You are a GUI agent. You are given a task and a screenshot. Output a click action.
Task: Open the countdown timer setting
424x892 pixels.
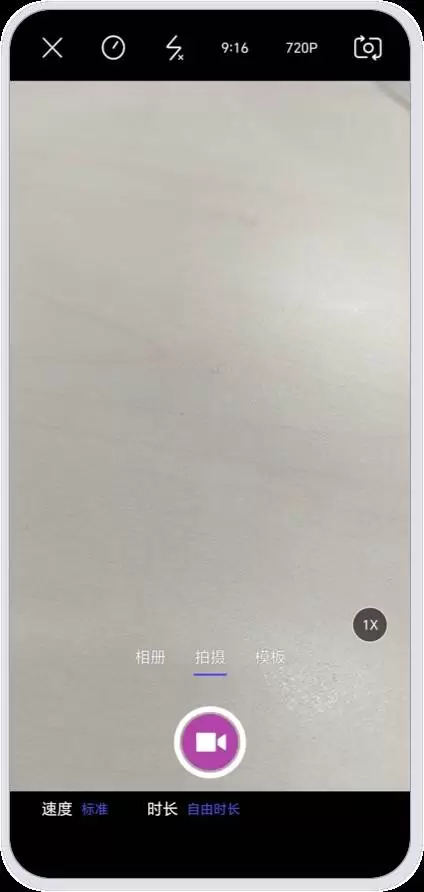coord(113,48)
